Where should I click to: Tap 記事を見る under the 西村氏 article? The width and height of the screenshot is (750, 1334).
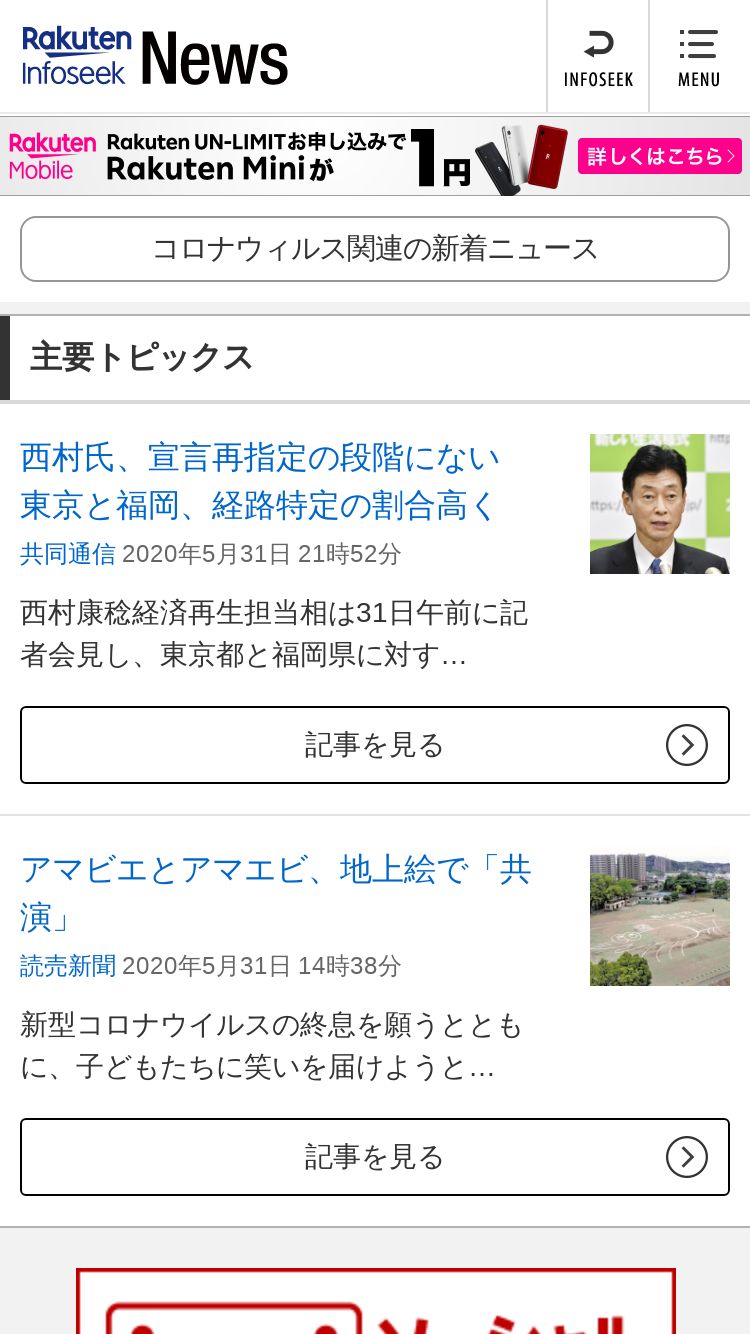click(x=375, y=745)
